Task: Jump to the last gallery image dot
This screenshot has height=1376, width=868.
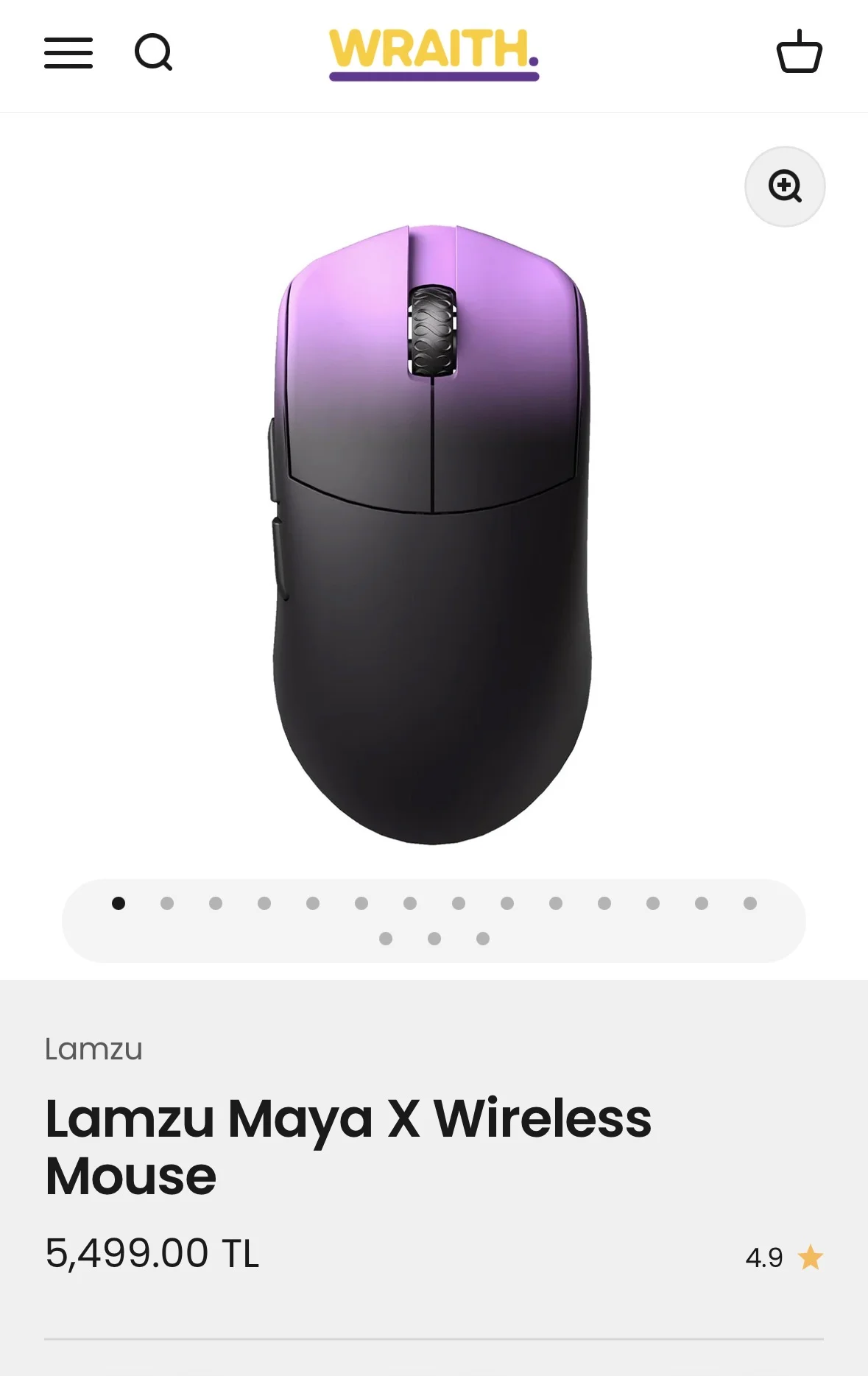Action: click(x=483, y=939)
